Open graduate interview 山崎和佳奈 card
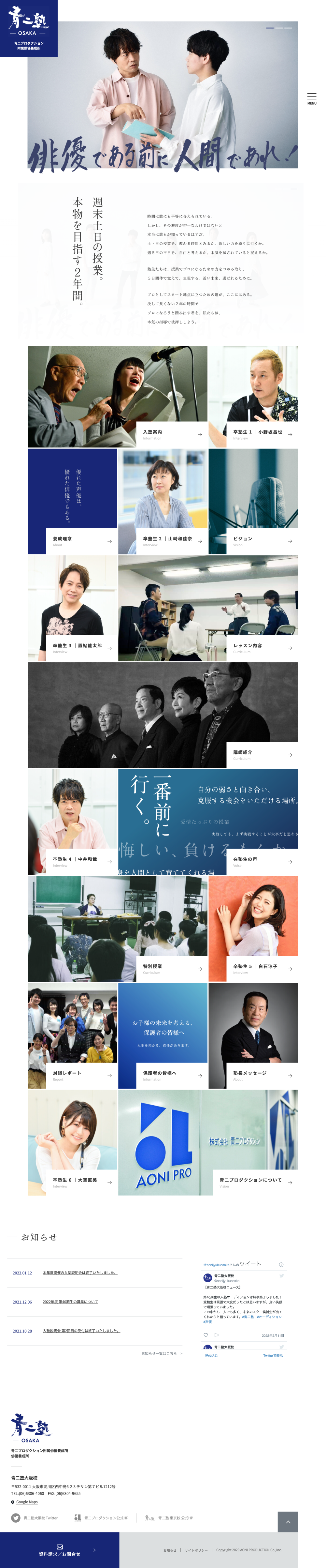326x1568 pixels. pyautogui.click(x=172, y=541)
